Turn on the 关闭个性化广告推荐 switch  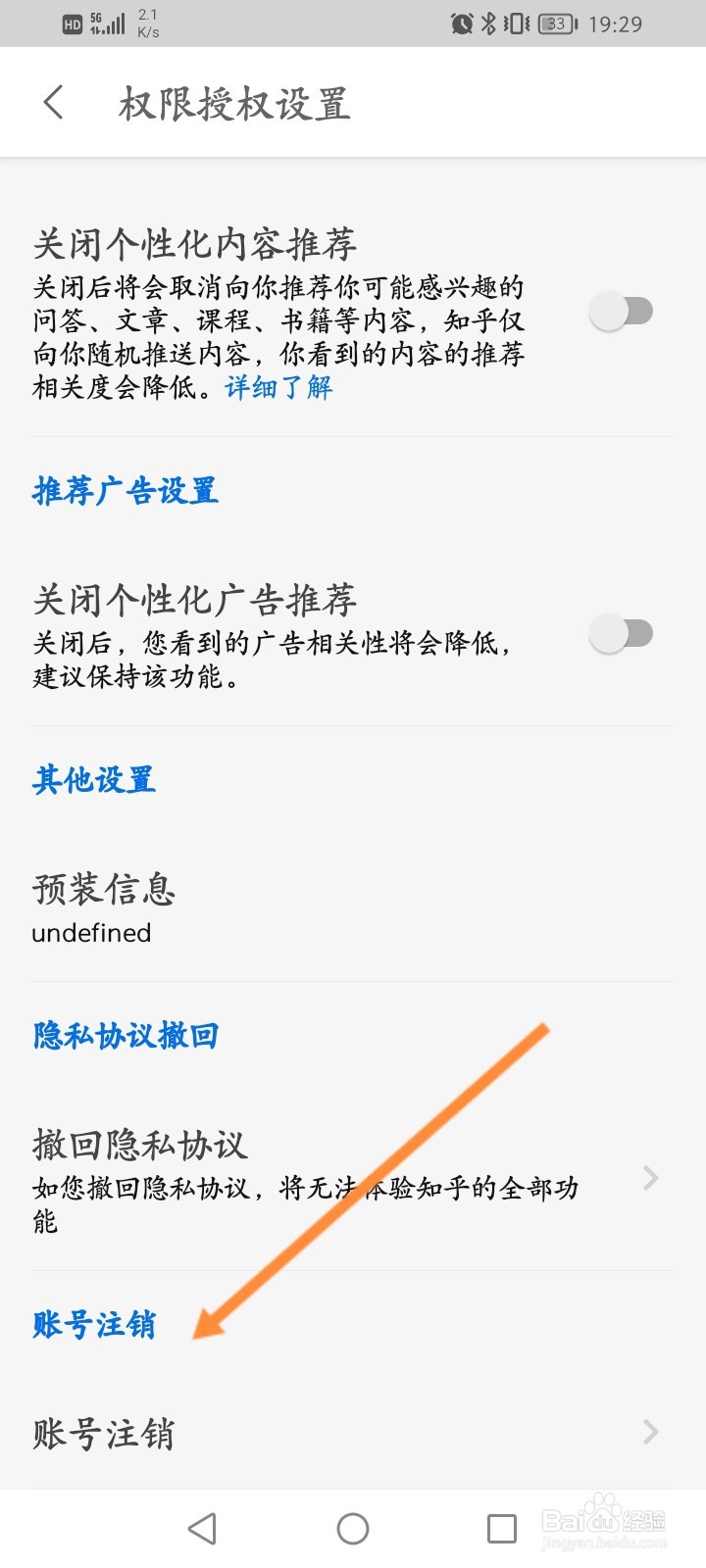pos(623,633)
